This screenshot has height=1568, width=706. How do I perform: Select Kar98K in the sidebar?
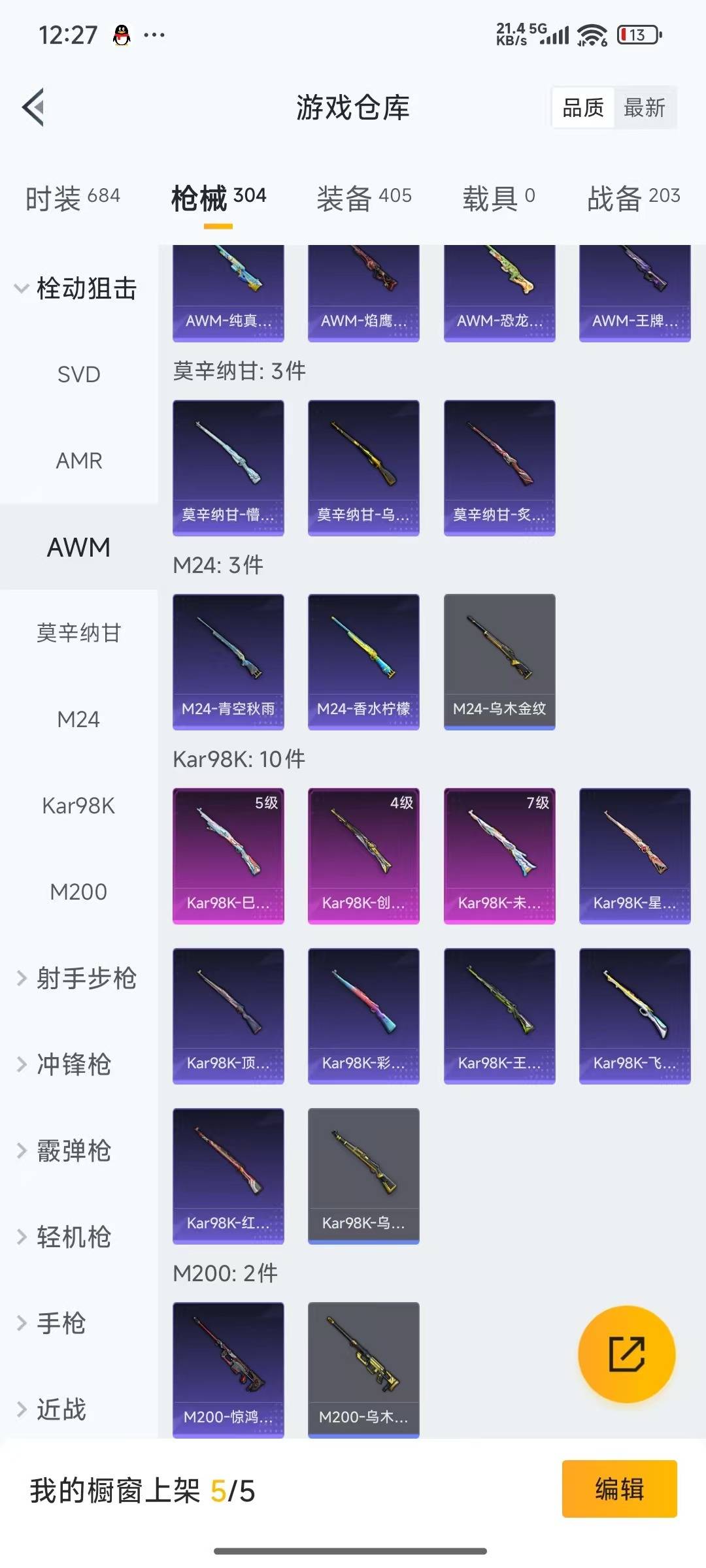tap(78, 806)
